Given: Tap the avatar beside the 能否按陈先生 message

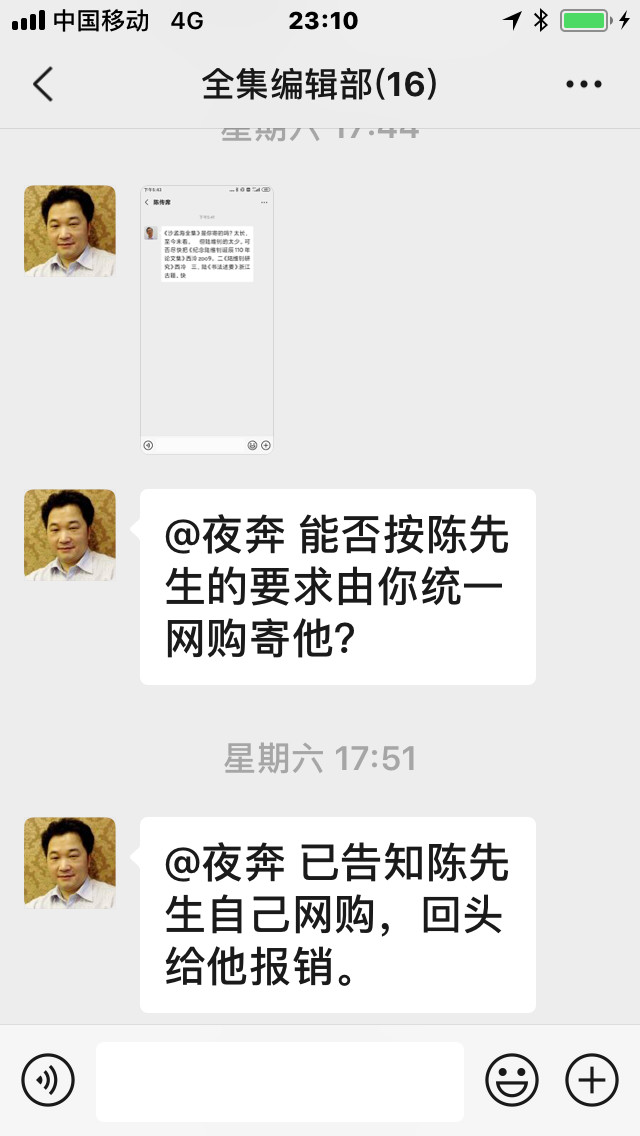Looking at the screenshot, I should pyautogui.click(x=70, y=535).
